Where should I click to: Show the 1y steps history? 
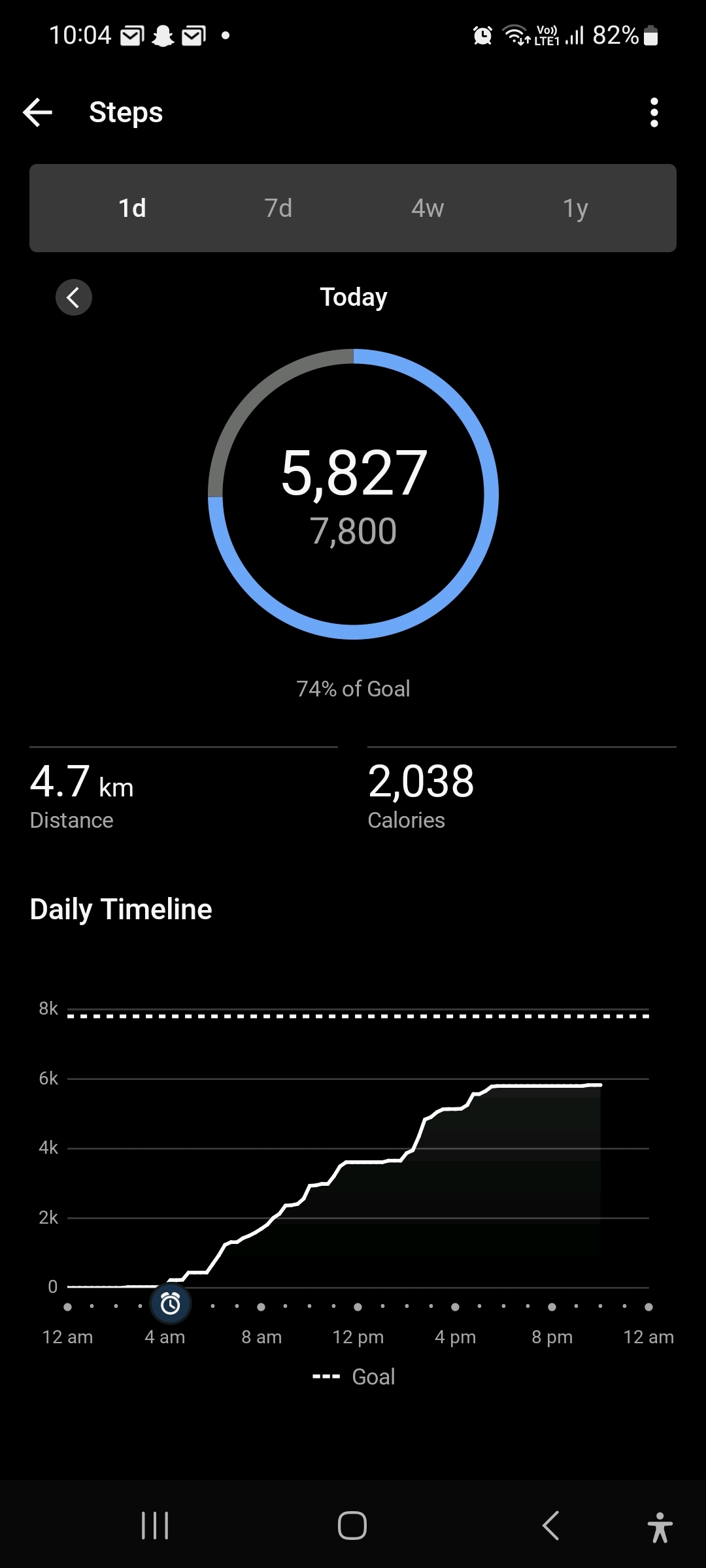pos(575,208)
